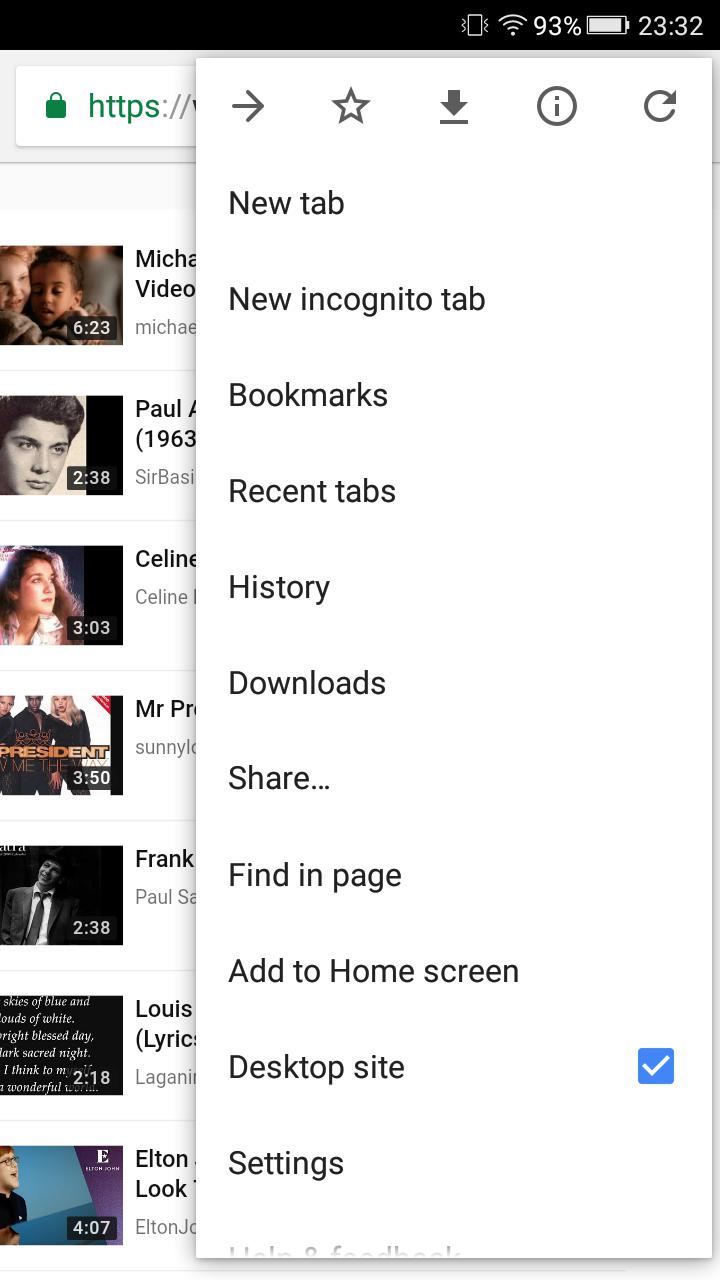
Task: Open a New tab
Action: point(454,203)
